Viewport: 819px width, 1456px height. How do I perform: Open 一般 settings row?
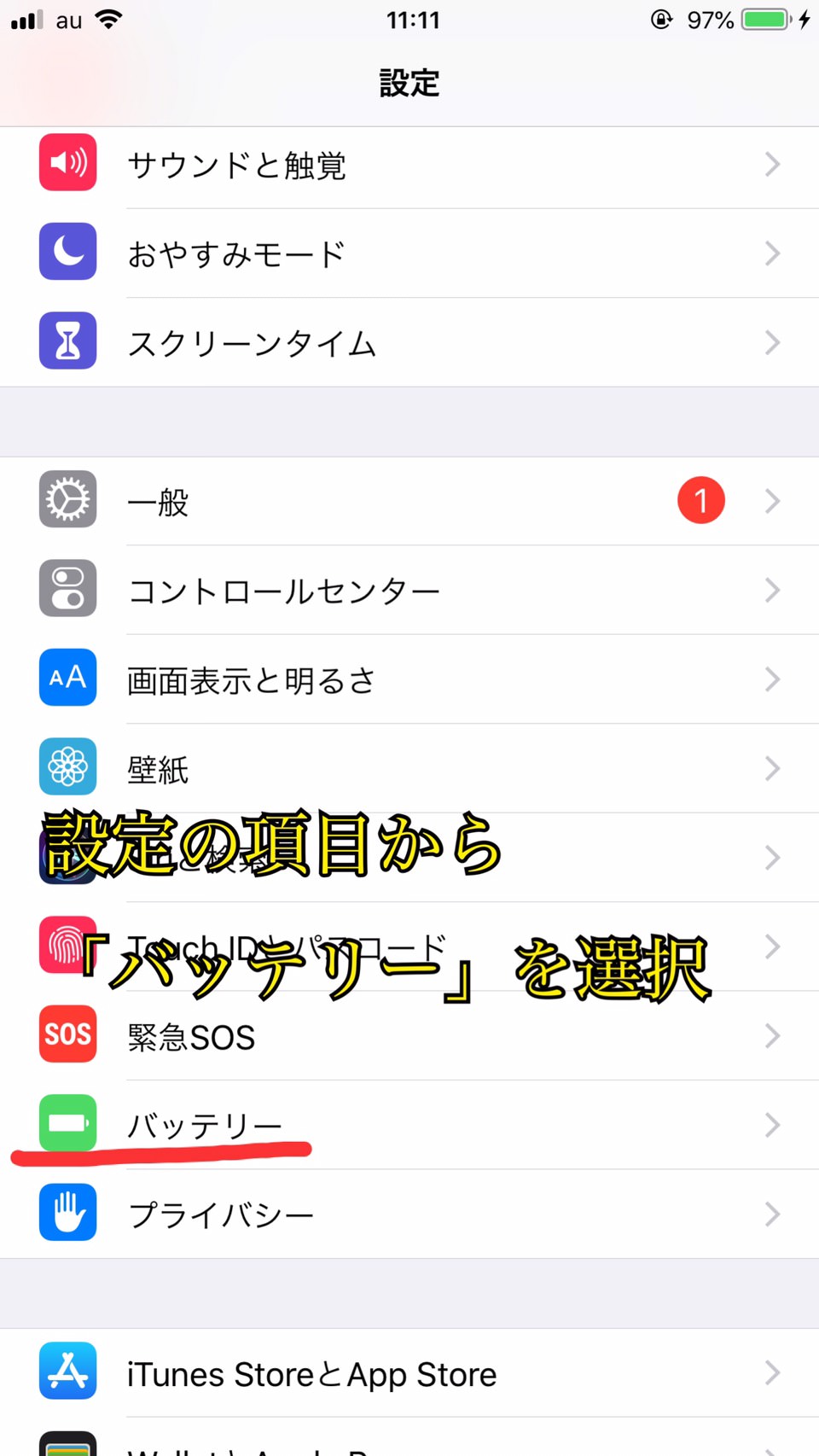tap(409, 501)
